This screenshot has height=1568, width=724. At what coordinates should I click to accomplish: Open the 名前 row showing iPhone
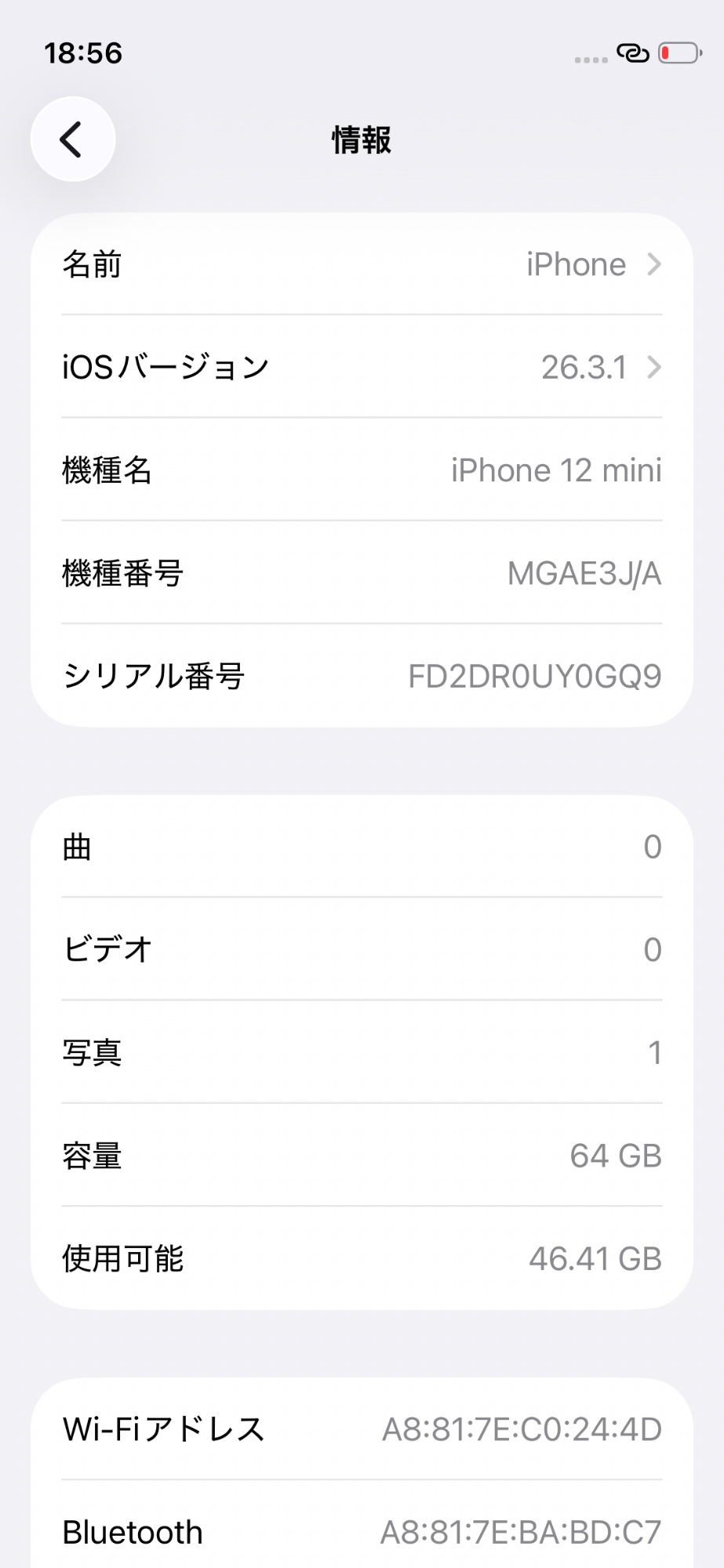point(362,265)
